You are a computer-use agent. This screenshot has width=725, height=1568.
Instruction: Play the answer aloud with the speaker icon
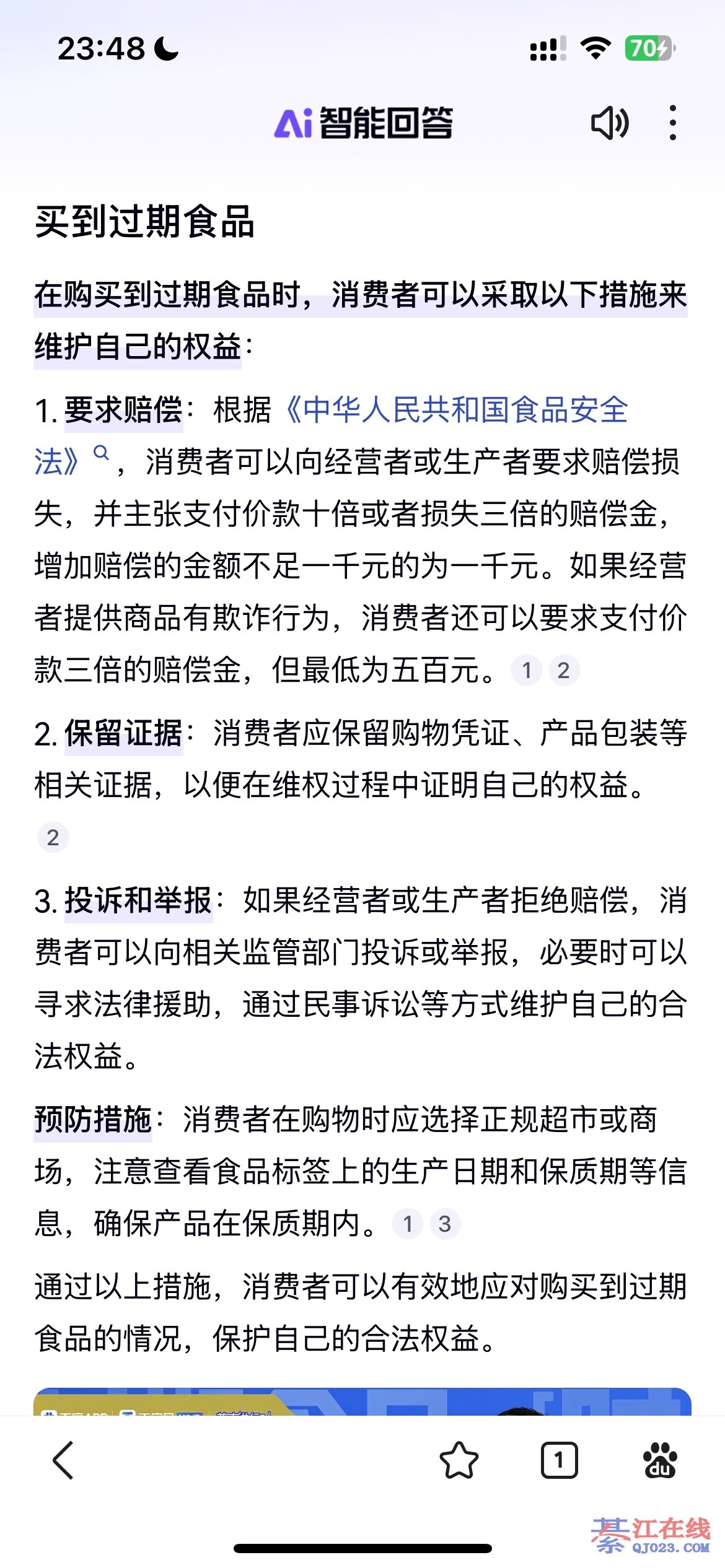(610, 123)
